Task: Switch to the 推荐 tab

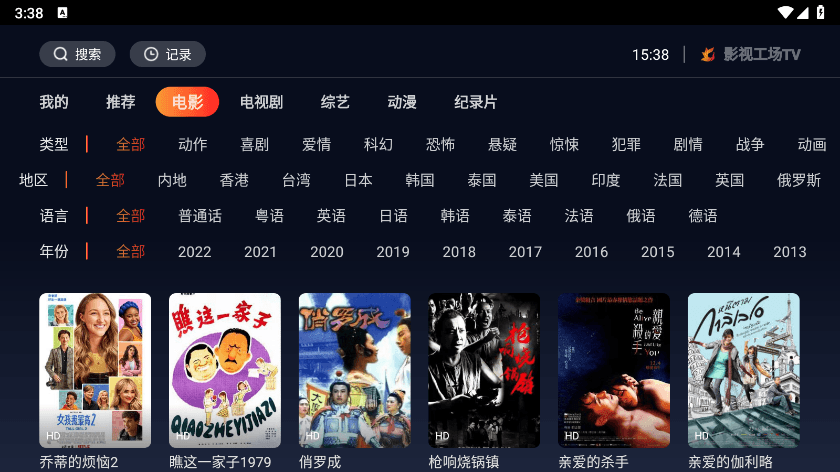Action: pyautogui.click(x=120, y=102)
